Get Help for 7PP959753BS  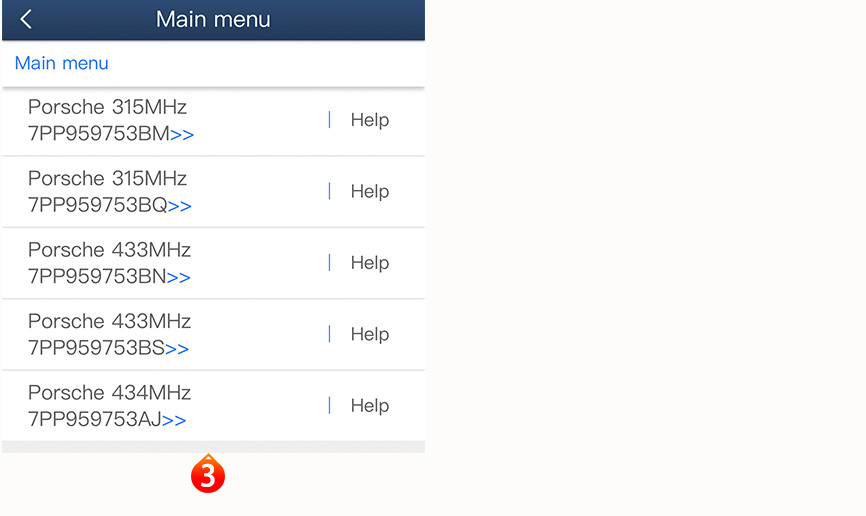369,334
